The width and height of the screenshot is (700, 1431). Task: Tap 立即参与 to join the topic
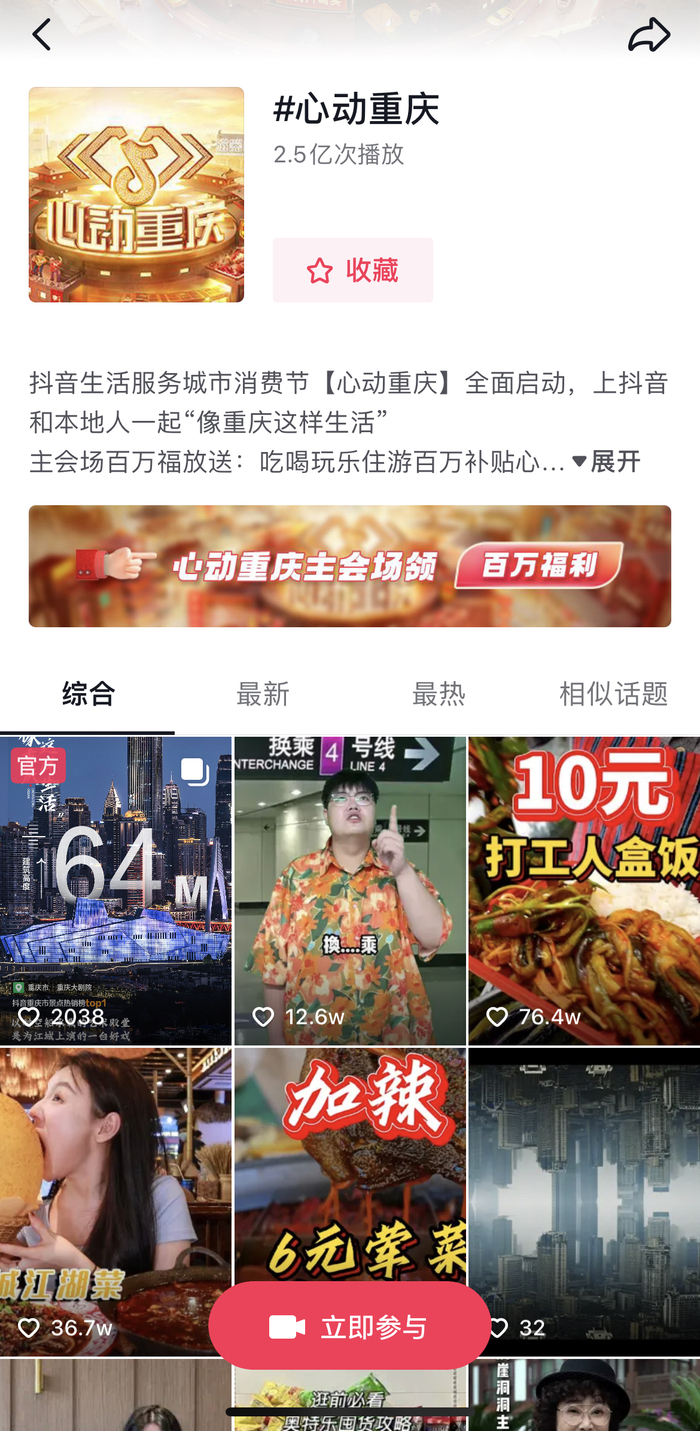coord(350,1326)
